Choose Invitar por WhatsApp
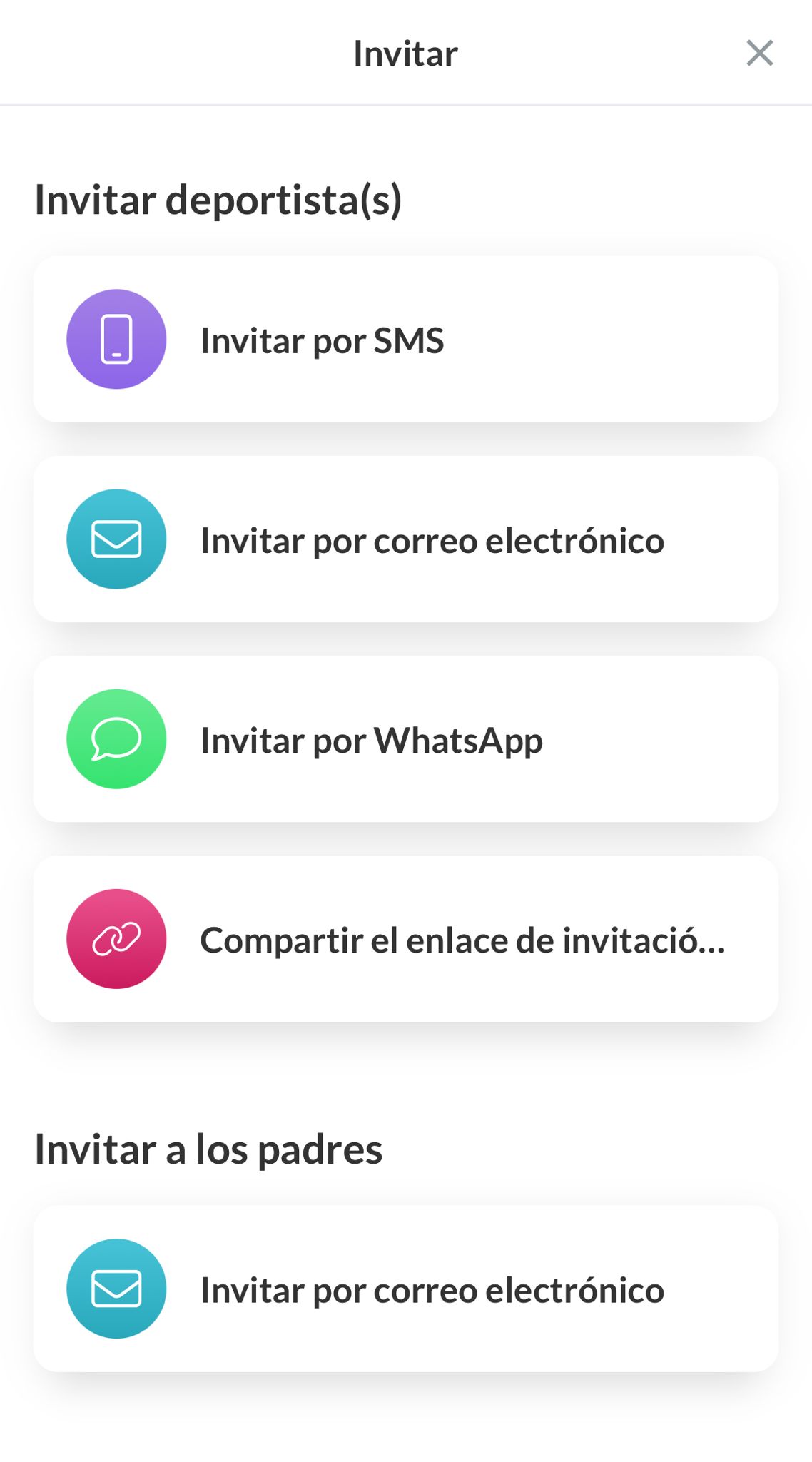The height and width of the screenshot is (1462, 812). click(x=406, y=738)
